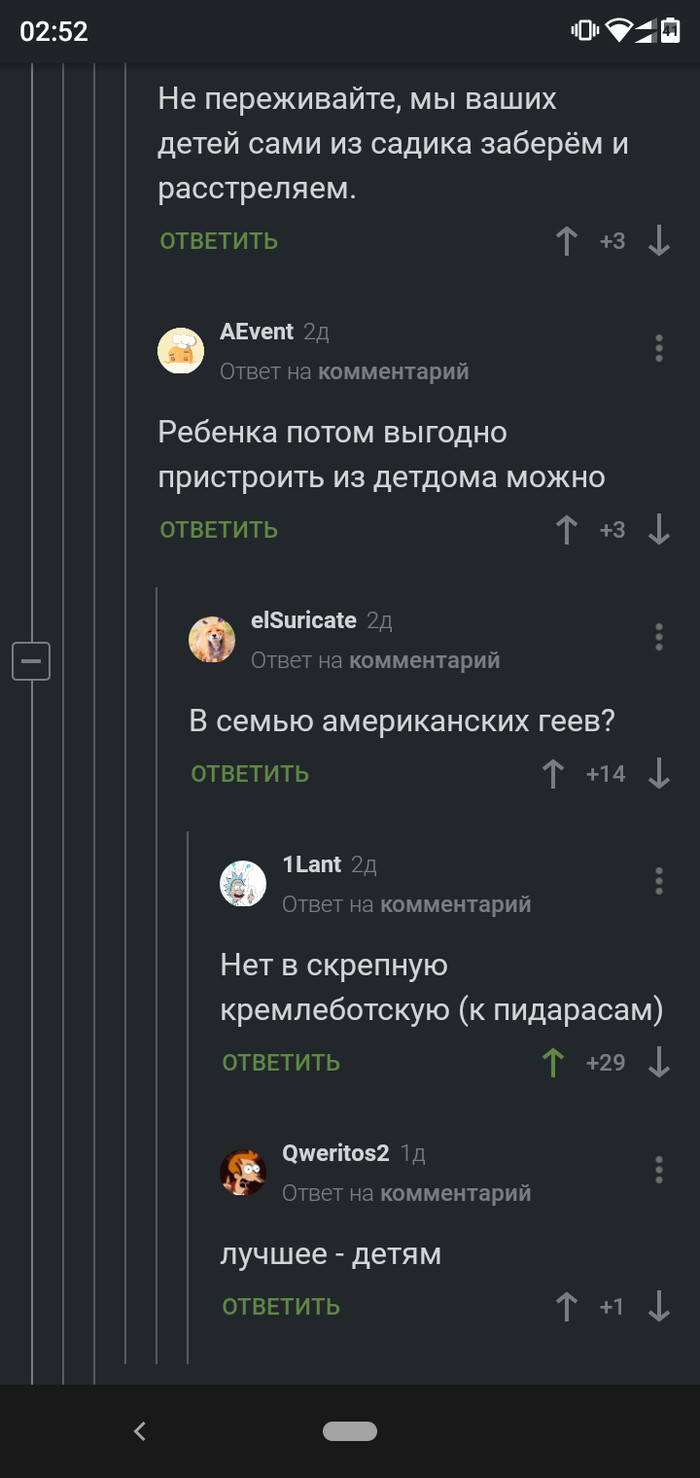Reply to Qweritos2's comment

click(x=281, y=1307)
